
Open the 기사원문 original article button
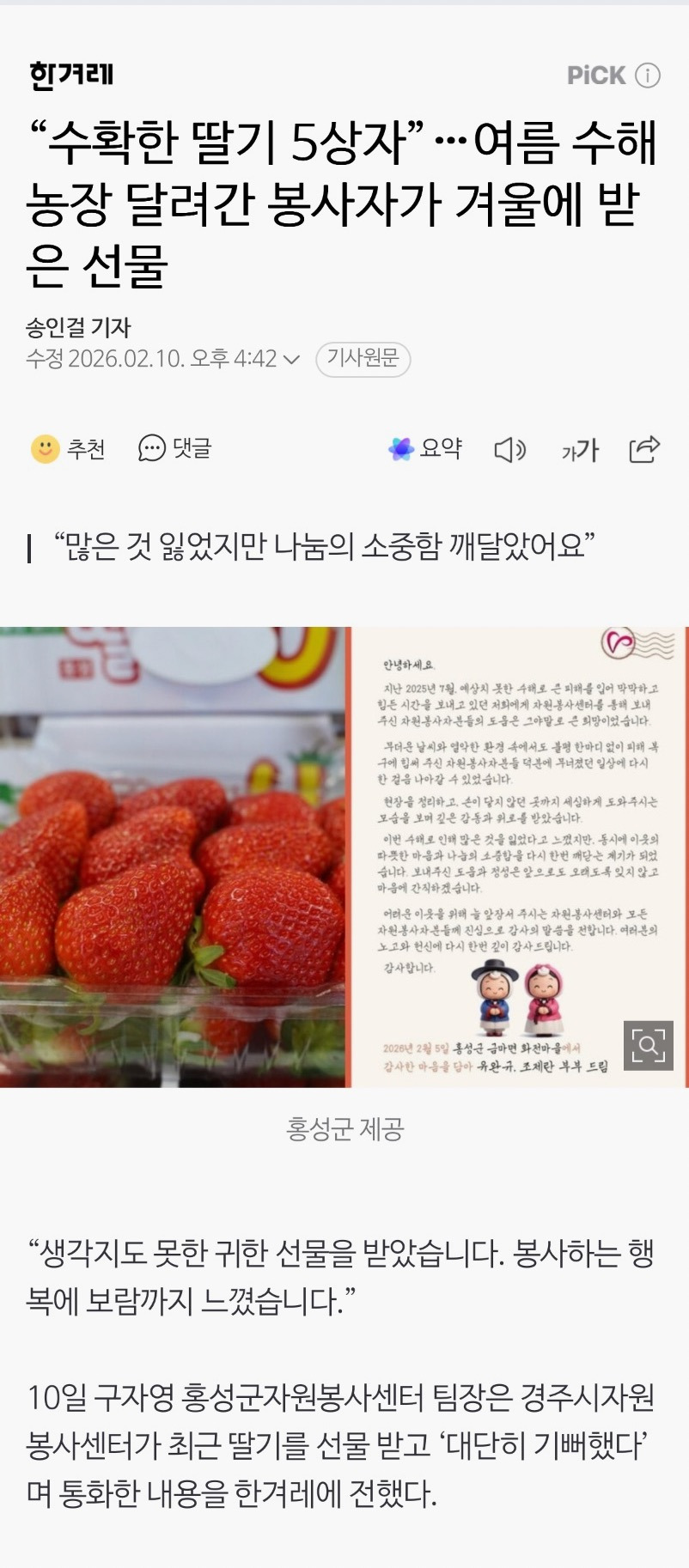363,359
